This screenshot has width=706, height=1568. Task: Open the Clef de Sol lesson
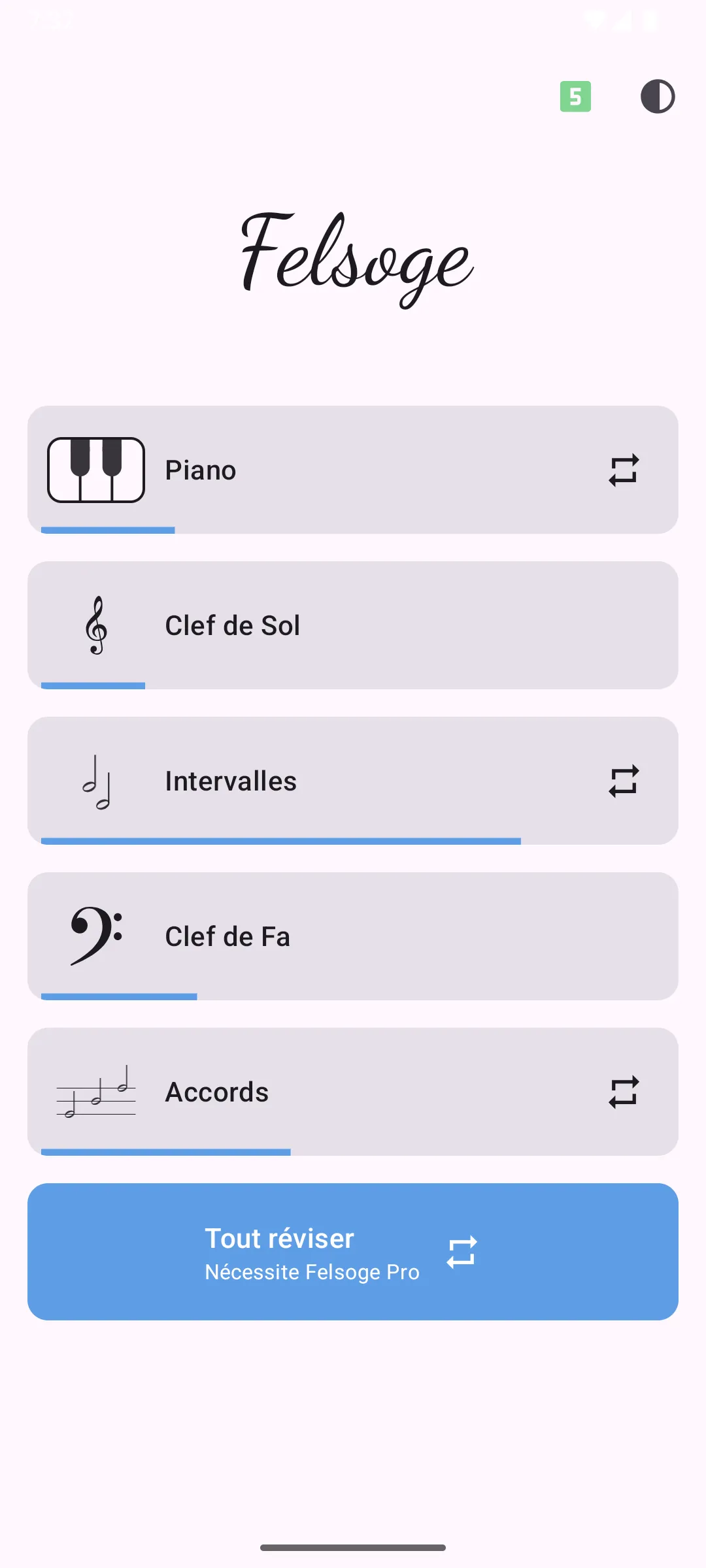coord(353,625)
